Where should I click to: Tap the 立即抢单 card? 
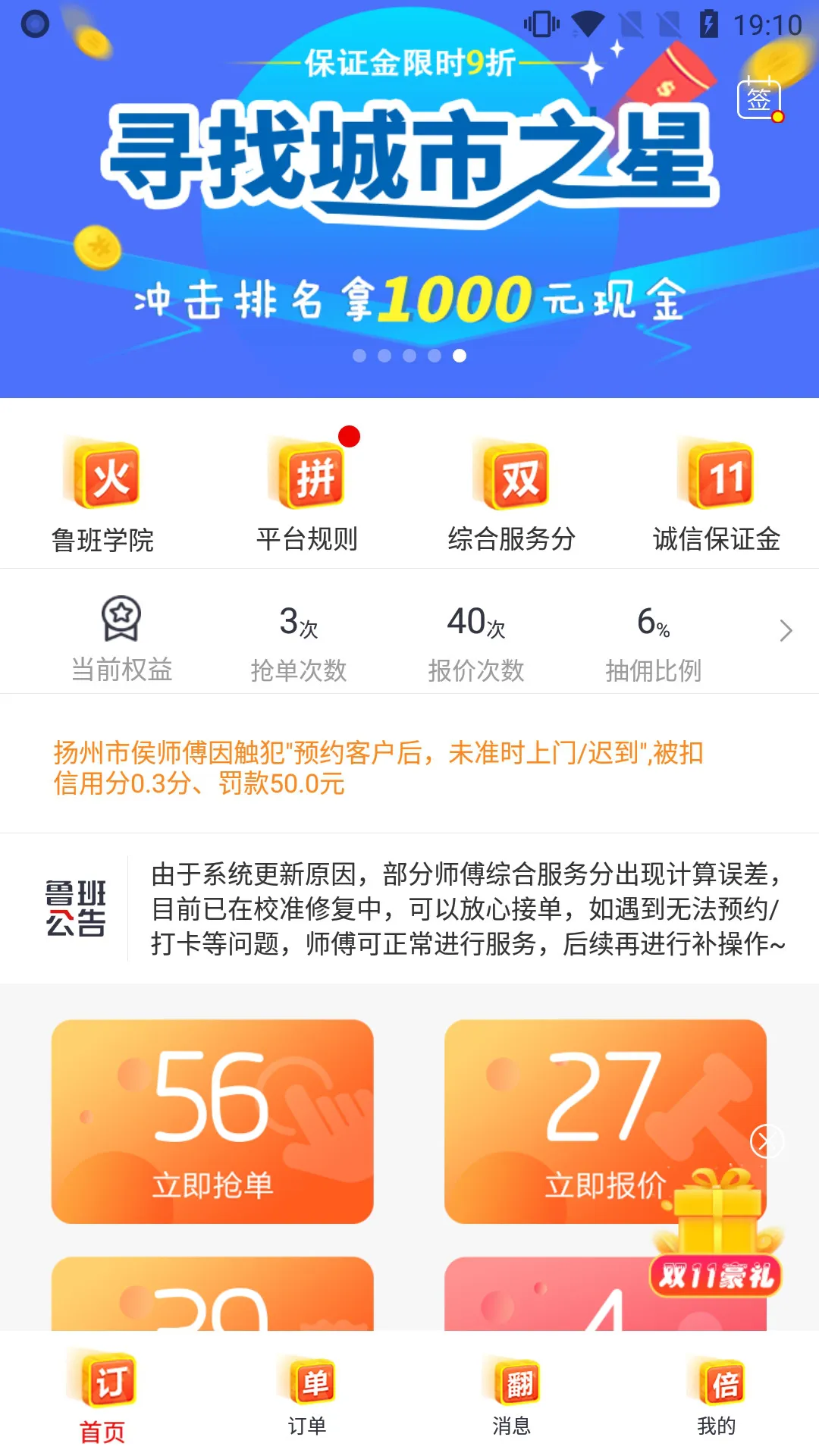click(212, 1121)
